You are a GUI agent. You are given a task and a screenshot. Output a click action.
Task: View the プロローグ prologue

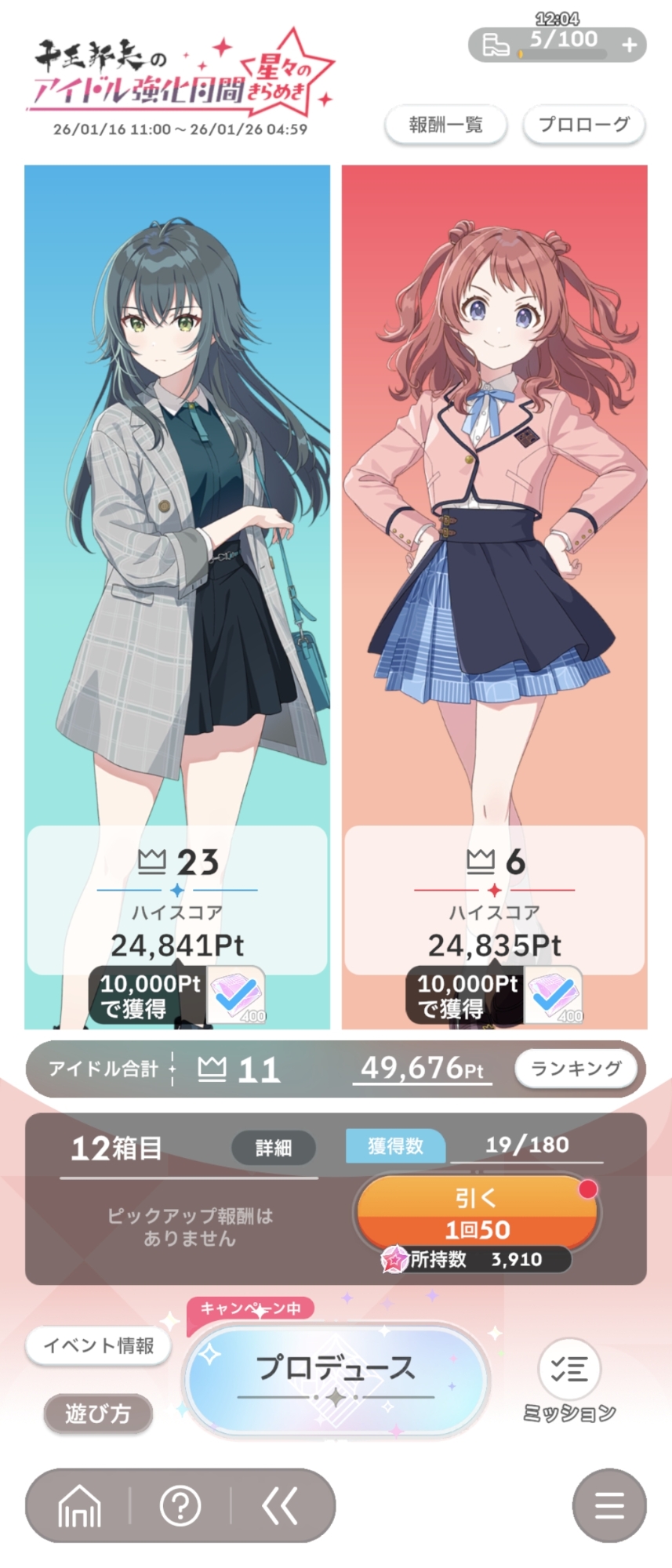[x=584, y=125]
